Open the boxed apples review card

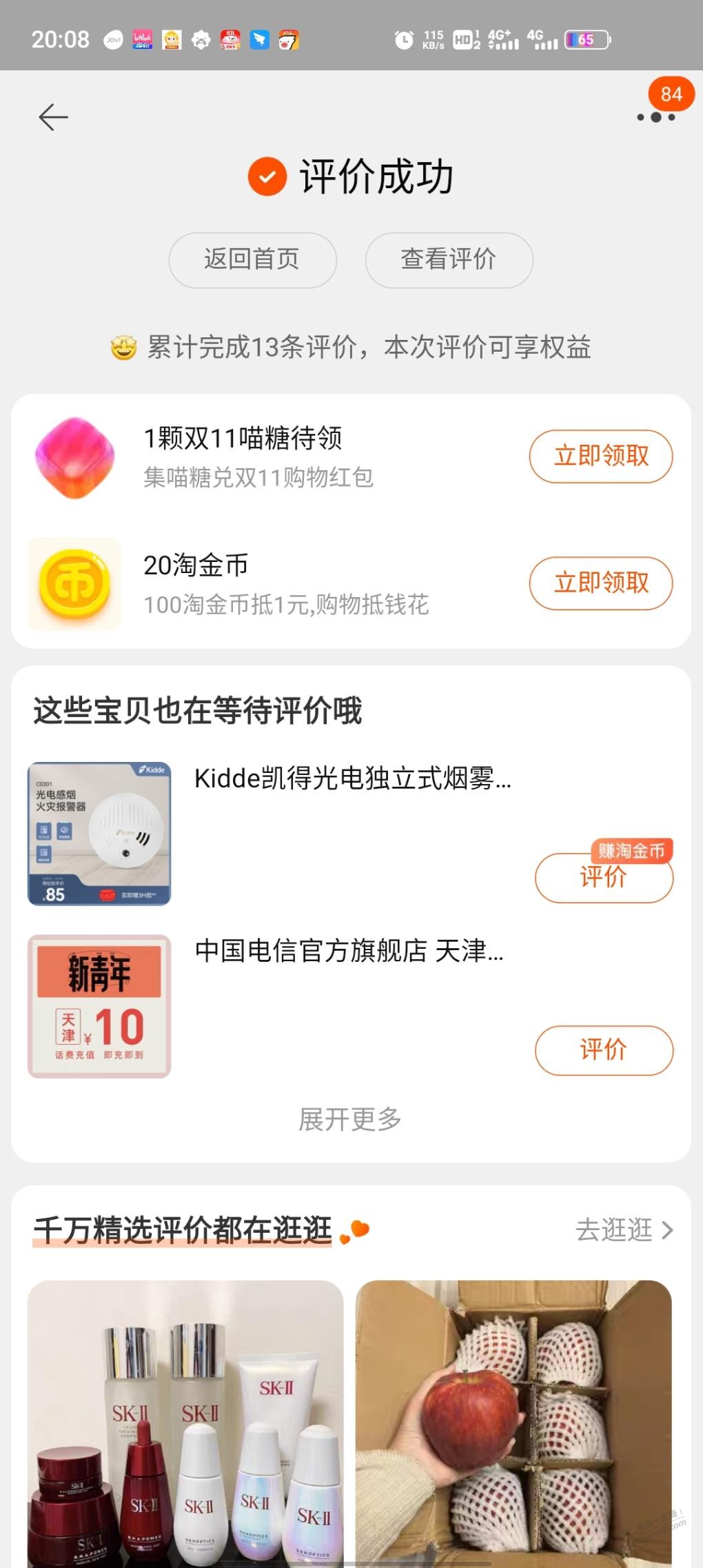click(513, 1420)
